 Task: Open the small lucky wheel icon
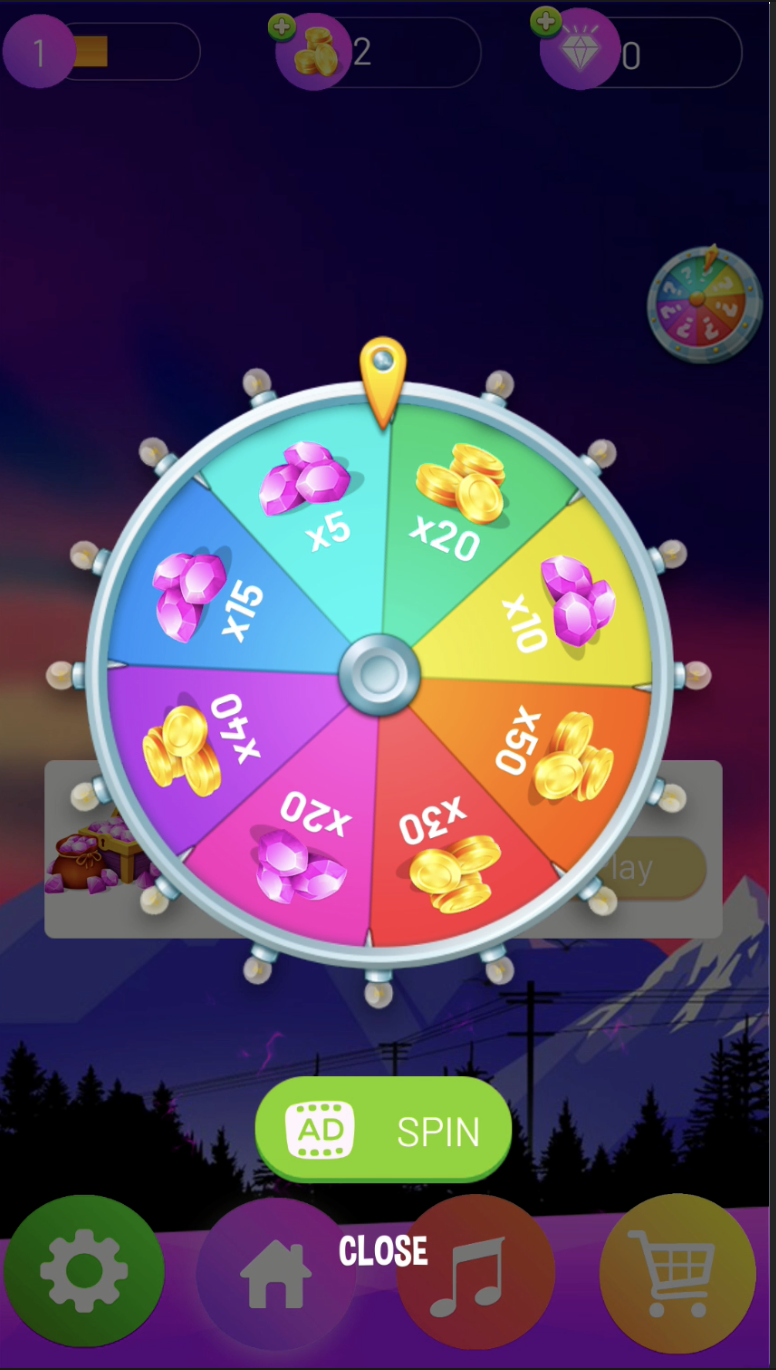[x=697, y=303]
